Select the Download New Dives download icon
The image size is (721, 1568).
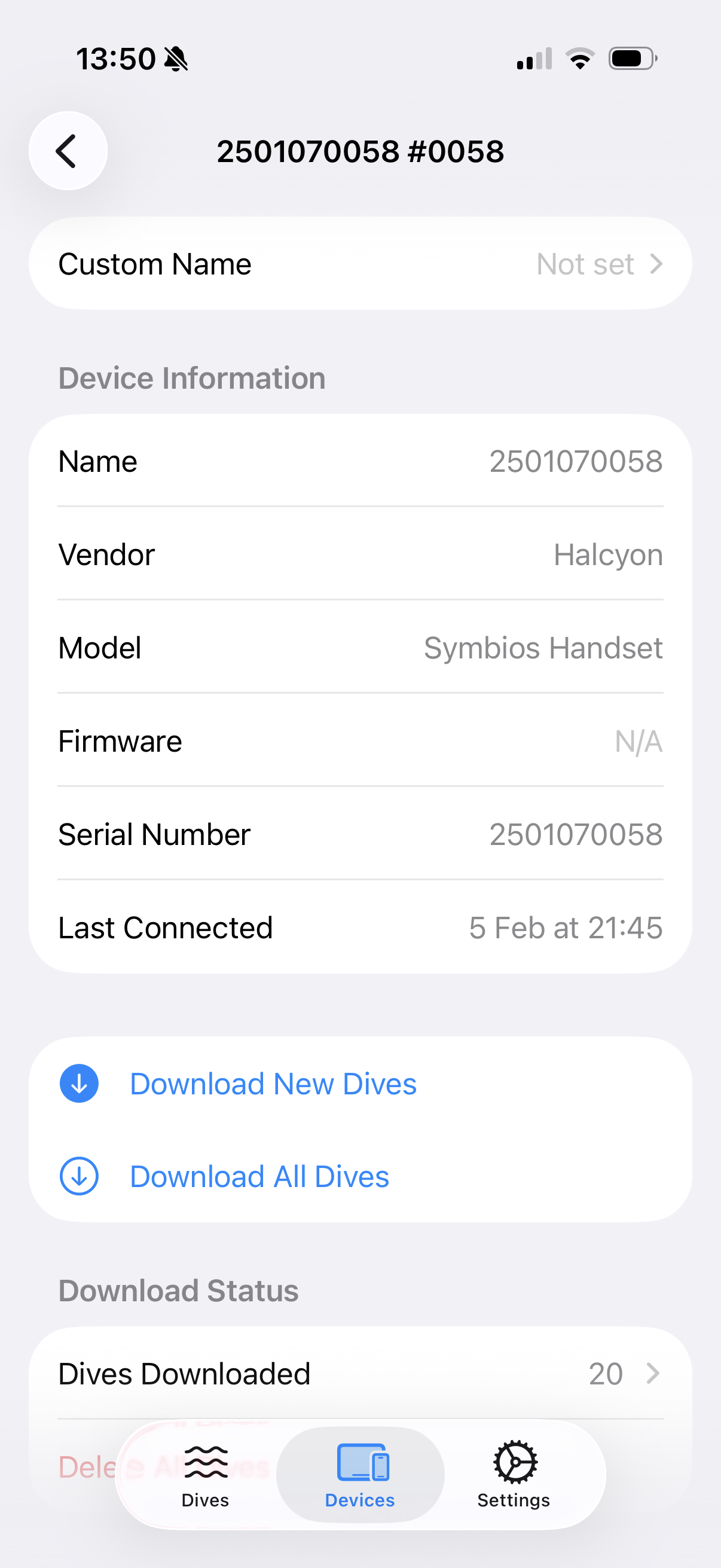78,1083
